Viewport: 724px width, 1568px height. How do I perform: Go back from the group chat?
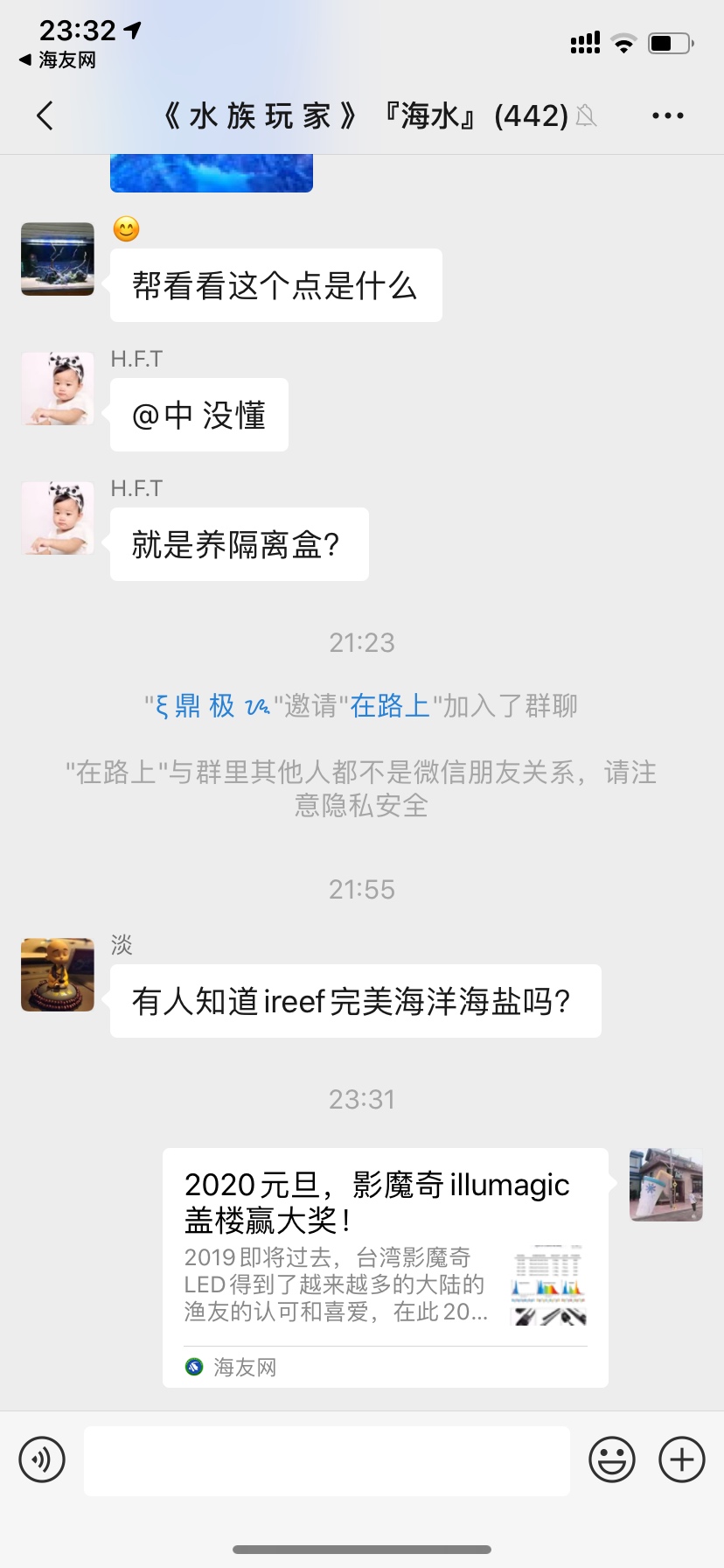45,115
